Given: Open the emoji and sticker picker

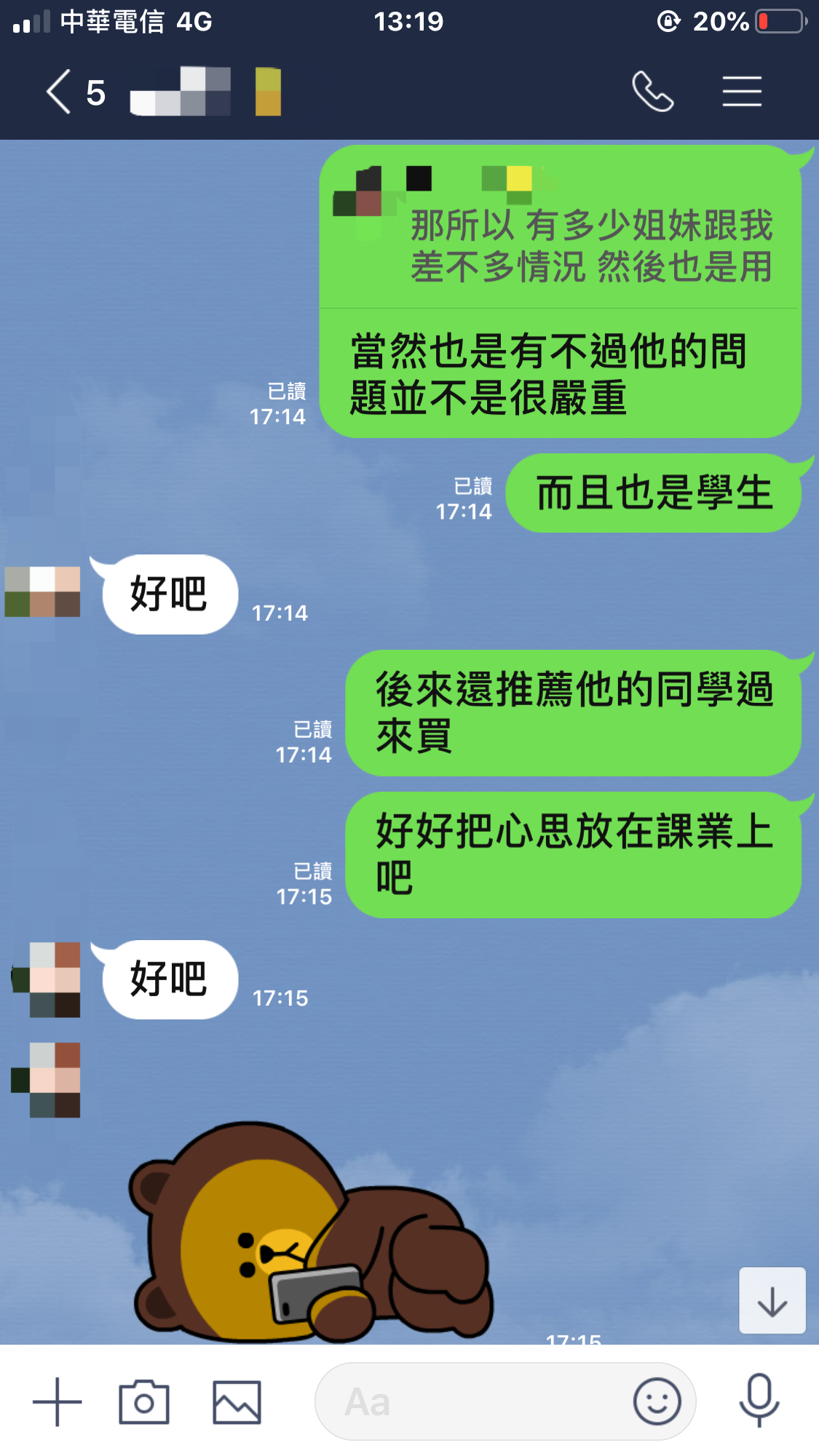Looking at the screenshot, I should pos(657,1401).
